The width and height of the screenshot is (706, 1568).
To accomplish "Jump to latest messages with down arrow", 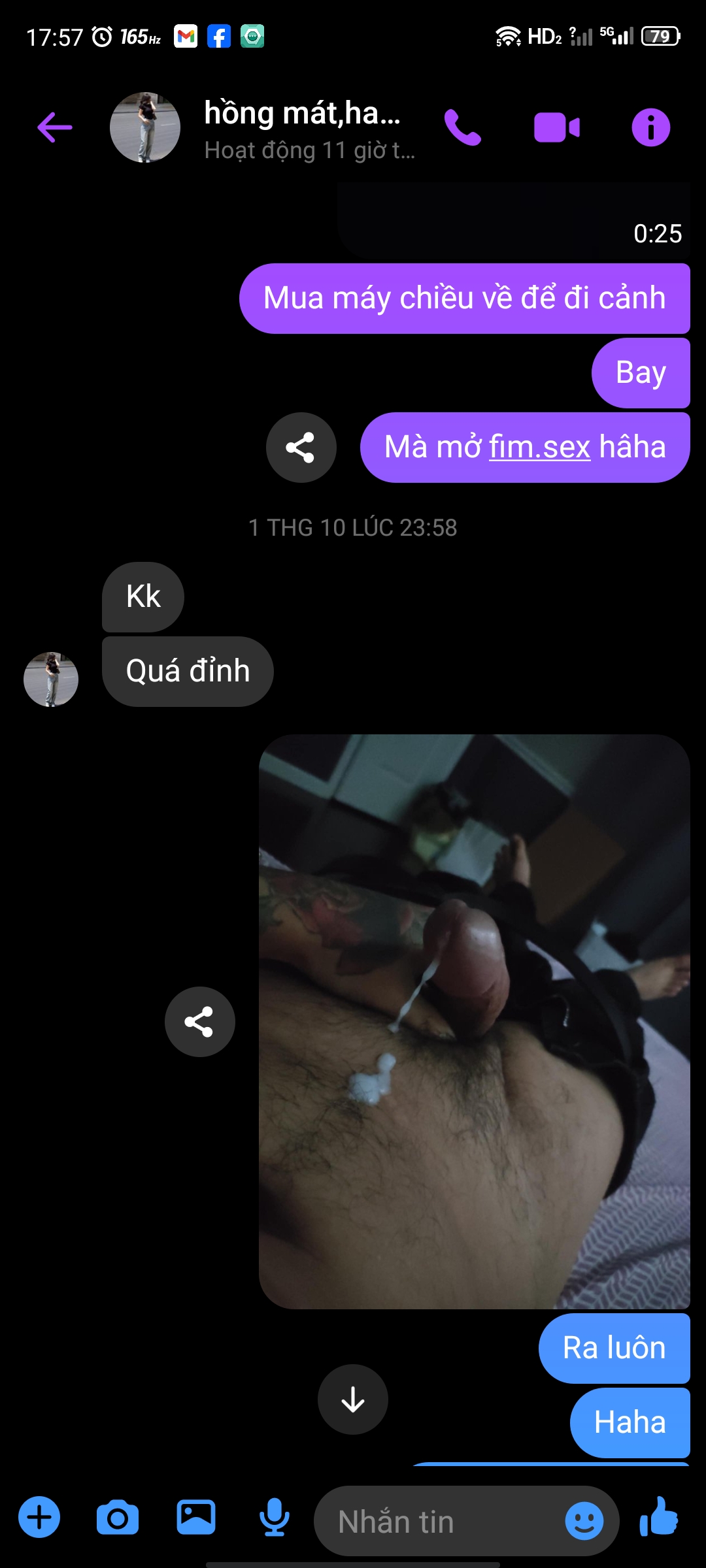I will coord(353,1399).
